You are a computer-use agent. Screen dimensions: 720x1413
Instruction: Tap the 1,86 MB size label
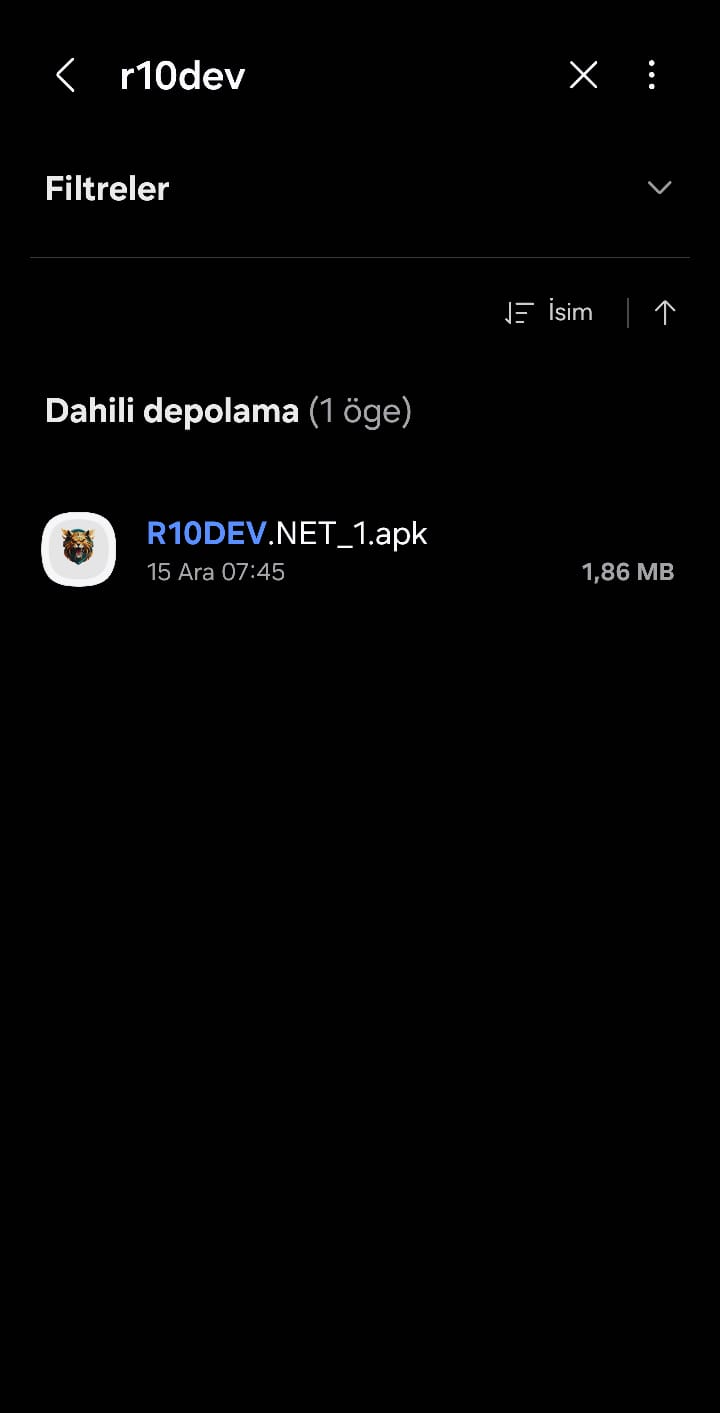(x=628, y=571)
